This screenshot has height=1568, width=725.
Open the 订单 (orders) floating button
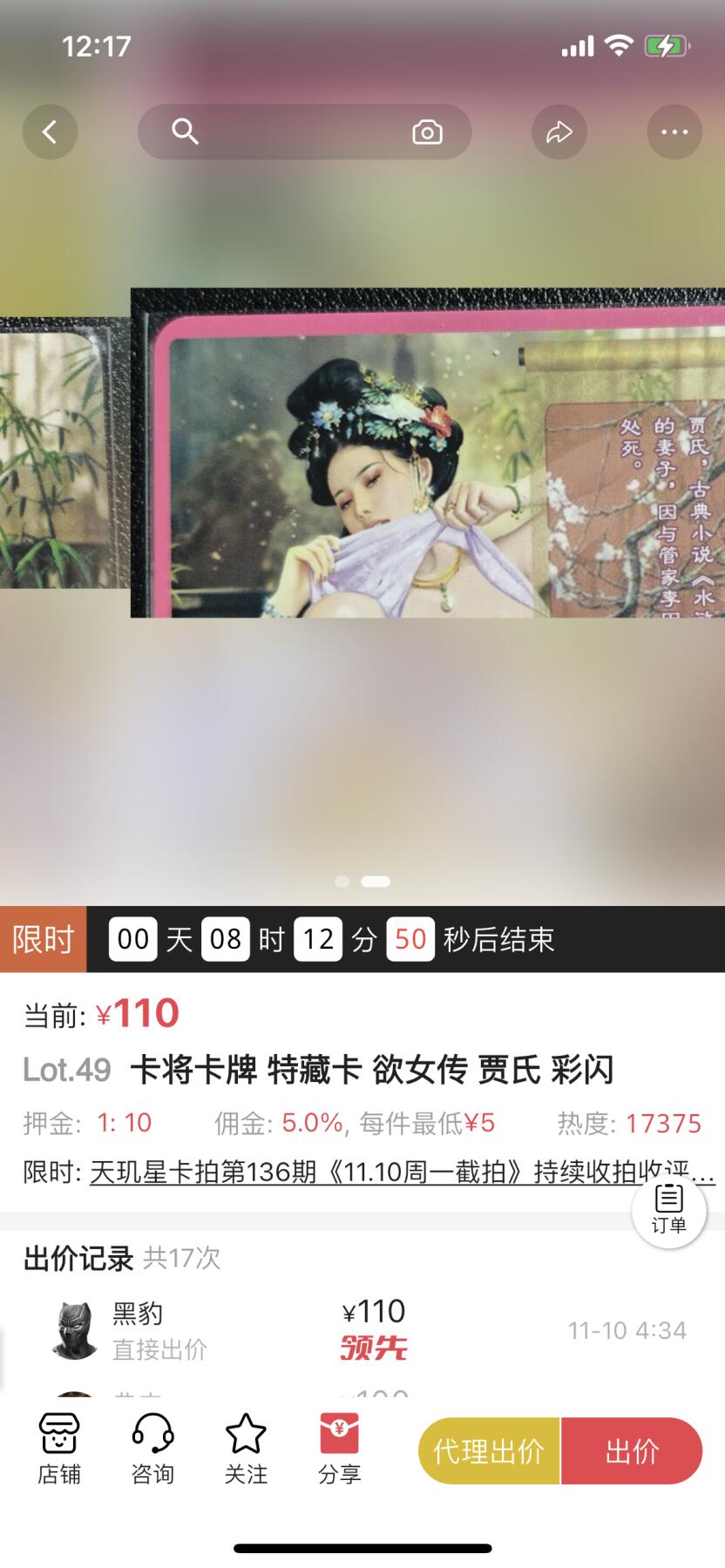667,1212
